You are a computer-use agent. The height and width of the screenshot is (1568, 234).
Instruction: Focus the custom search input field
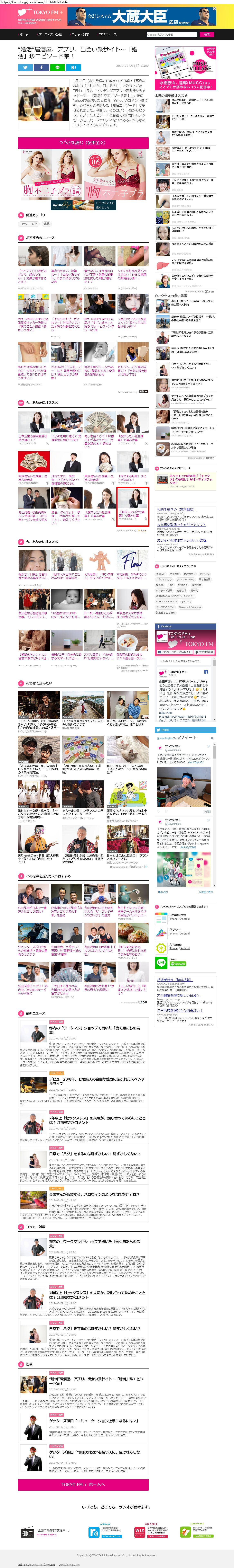pos(172,35)
